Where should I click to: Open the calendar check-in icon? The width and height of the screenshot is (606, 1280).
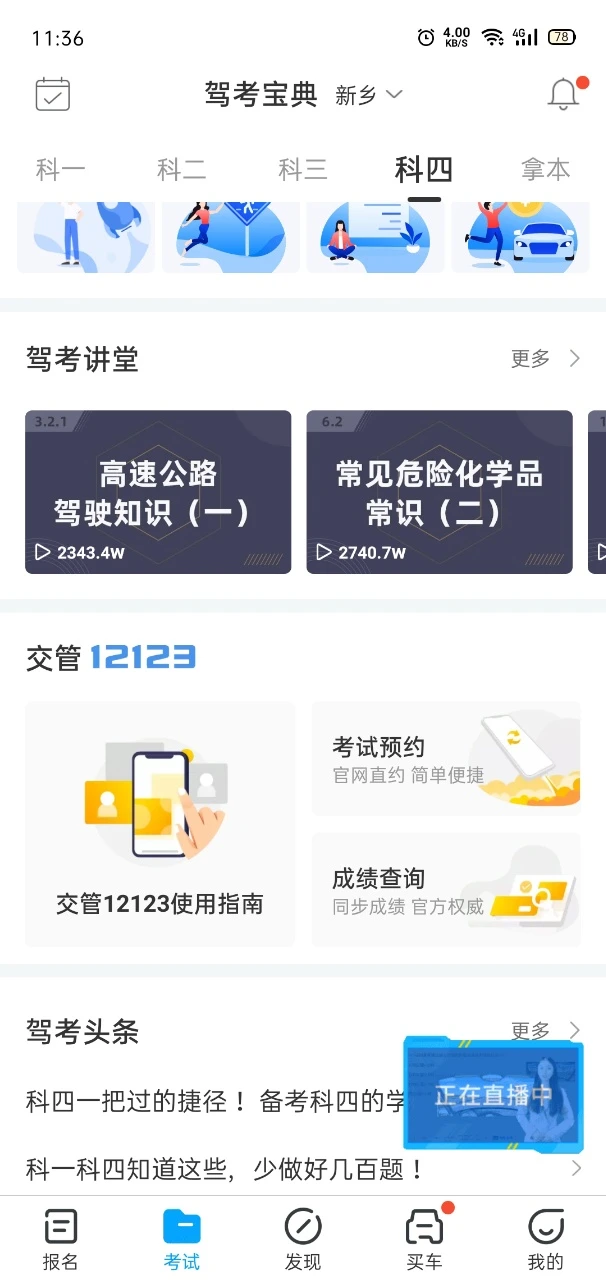52,94
